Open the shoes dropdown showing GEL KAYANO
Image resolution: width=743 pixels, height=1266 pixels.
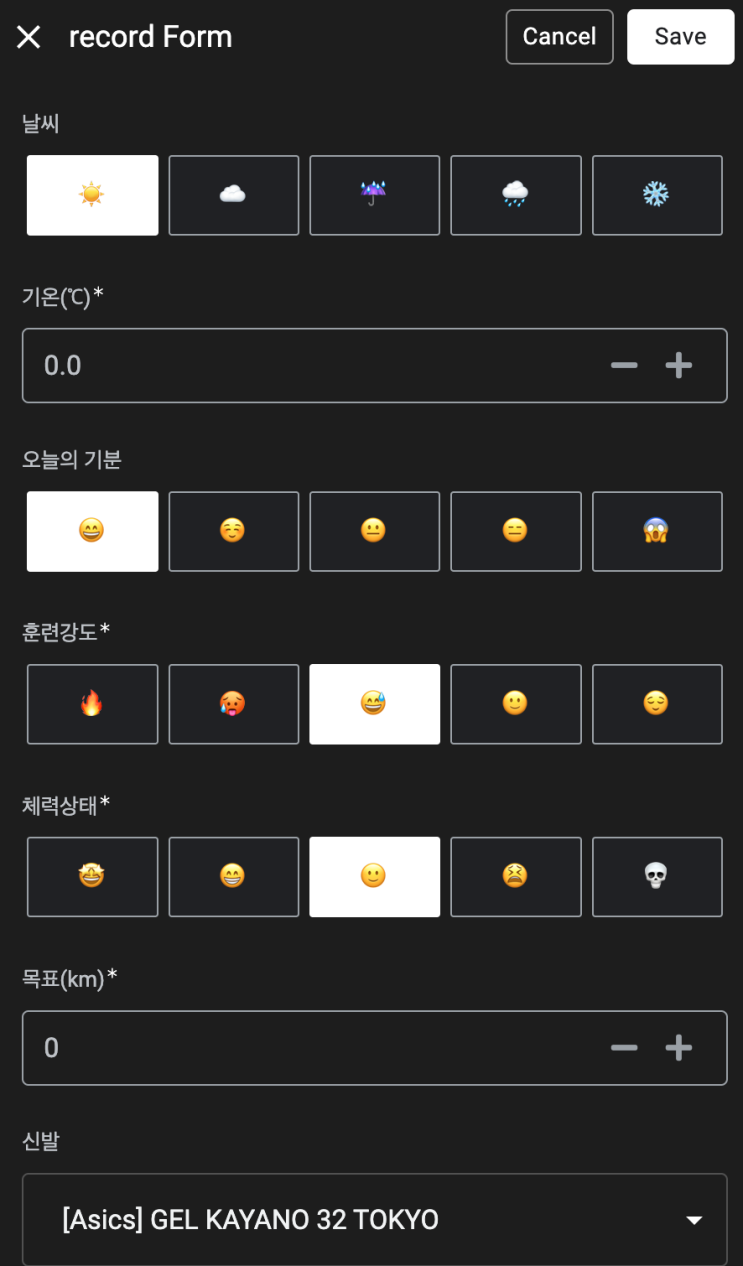coord(374,1220)
